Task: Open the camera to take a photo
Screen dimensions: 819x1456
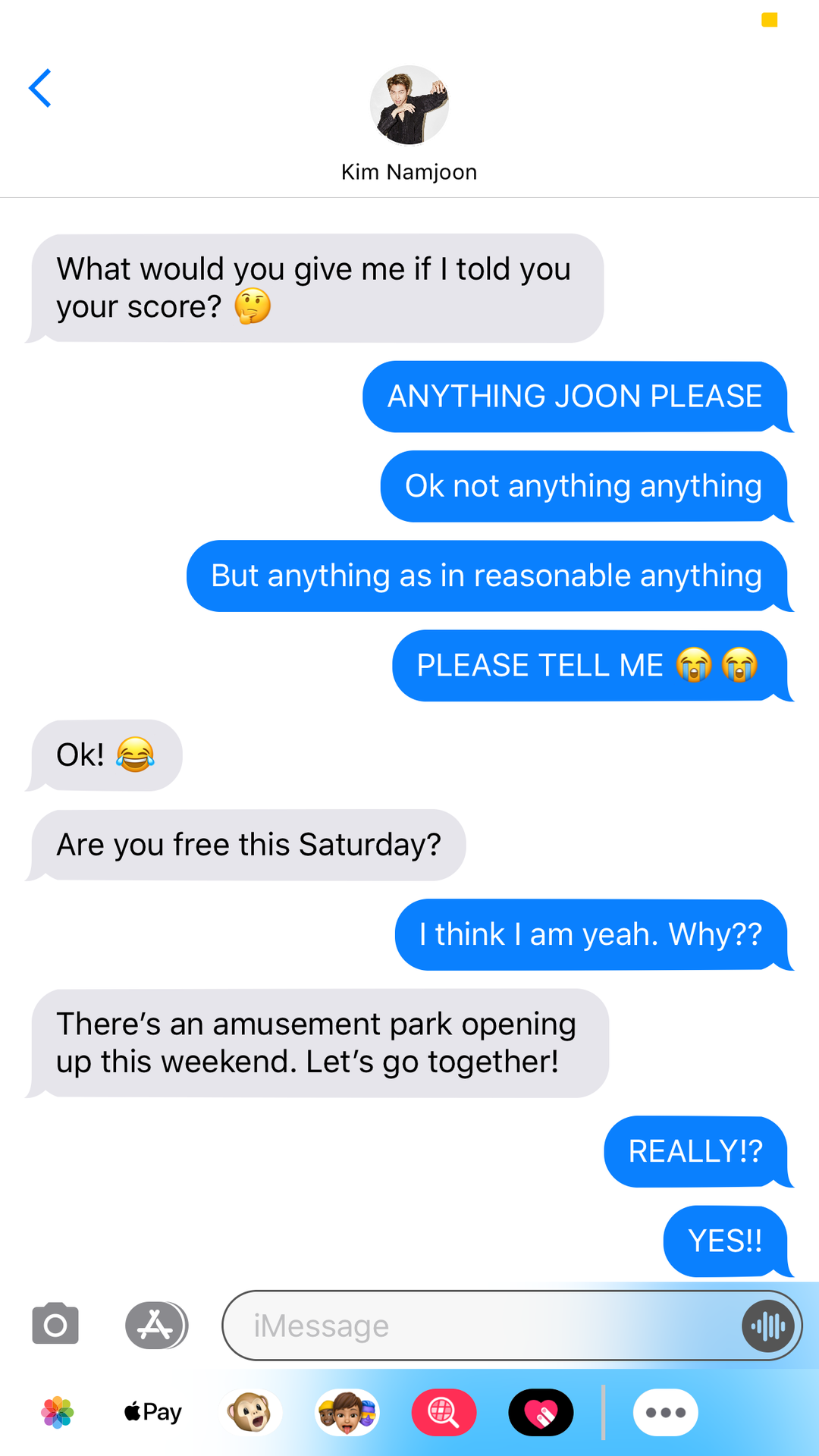Action: (55, 1324)
